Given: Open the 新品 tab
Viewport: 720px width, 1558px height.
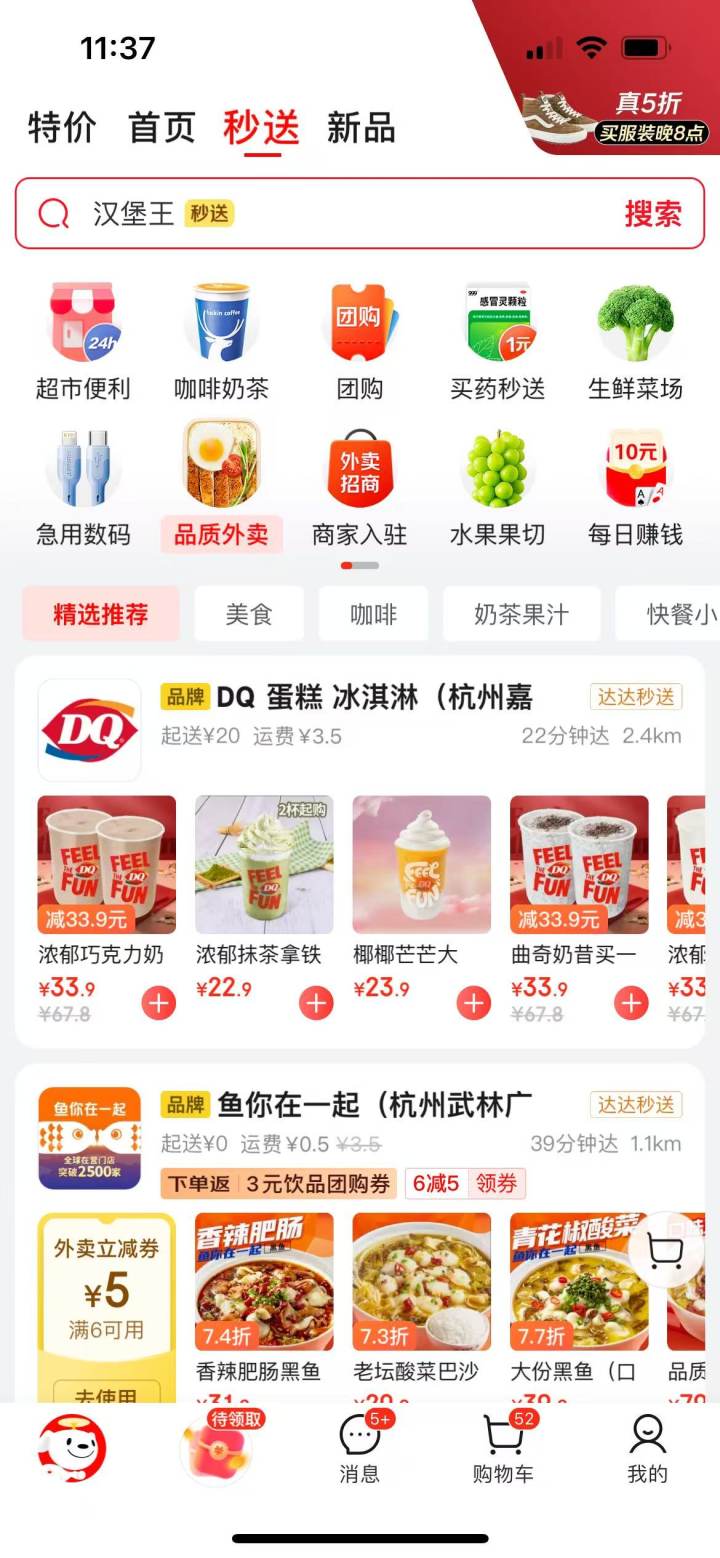Looking at the screenshot, I should (x=361, y=129).
